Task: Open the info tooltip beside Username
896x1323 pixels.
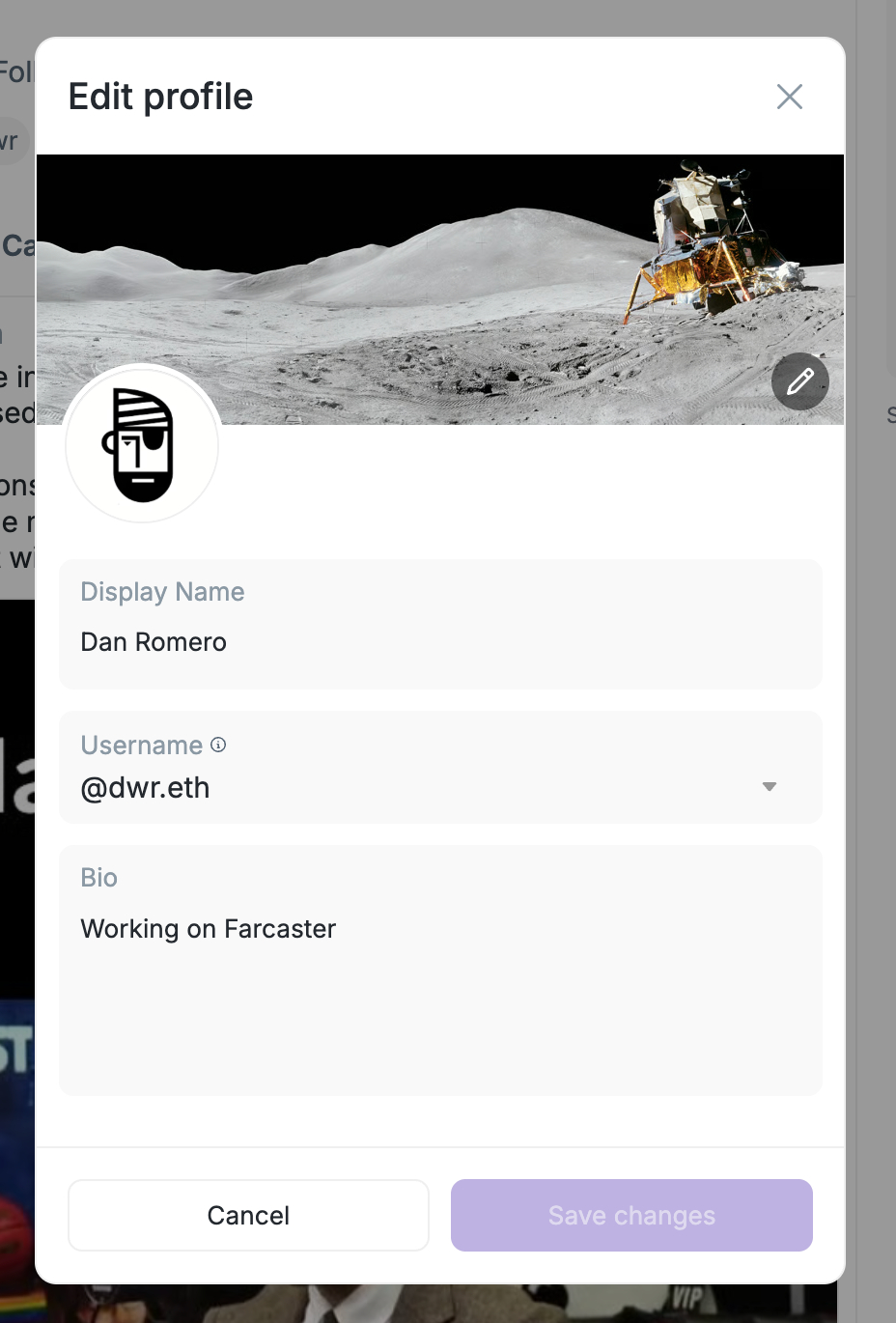Action: 217,745
